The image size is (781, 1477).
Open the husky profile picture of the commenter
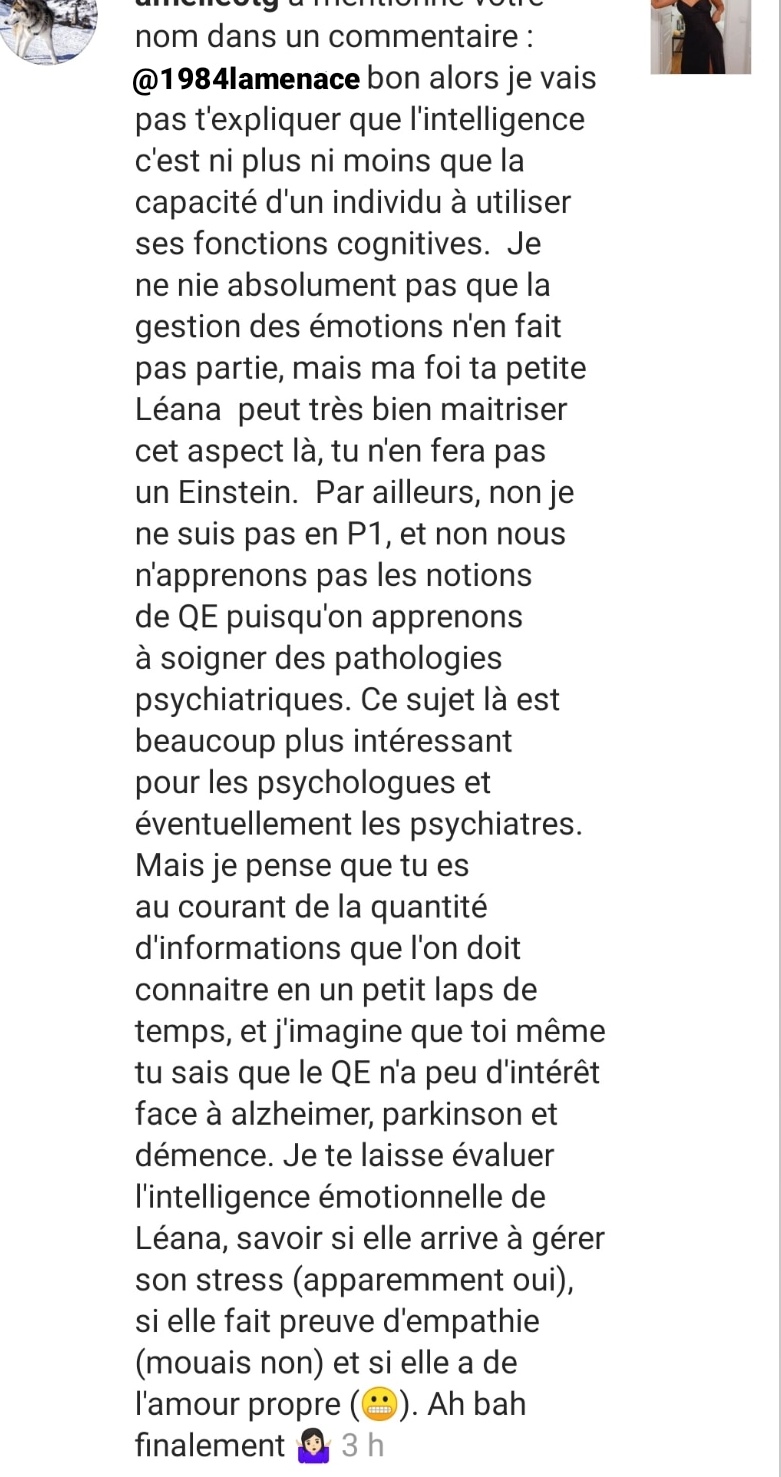tap(48, 27)
